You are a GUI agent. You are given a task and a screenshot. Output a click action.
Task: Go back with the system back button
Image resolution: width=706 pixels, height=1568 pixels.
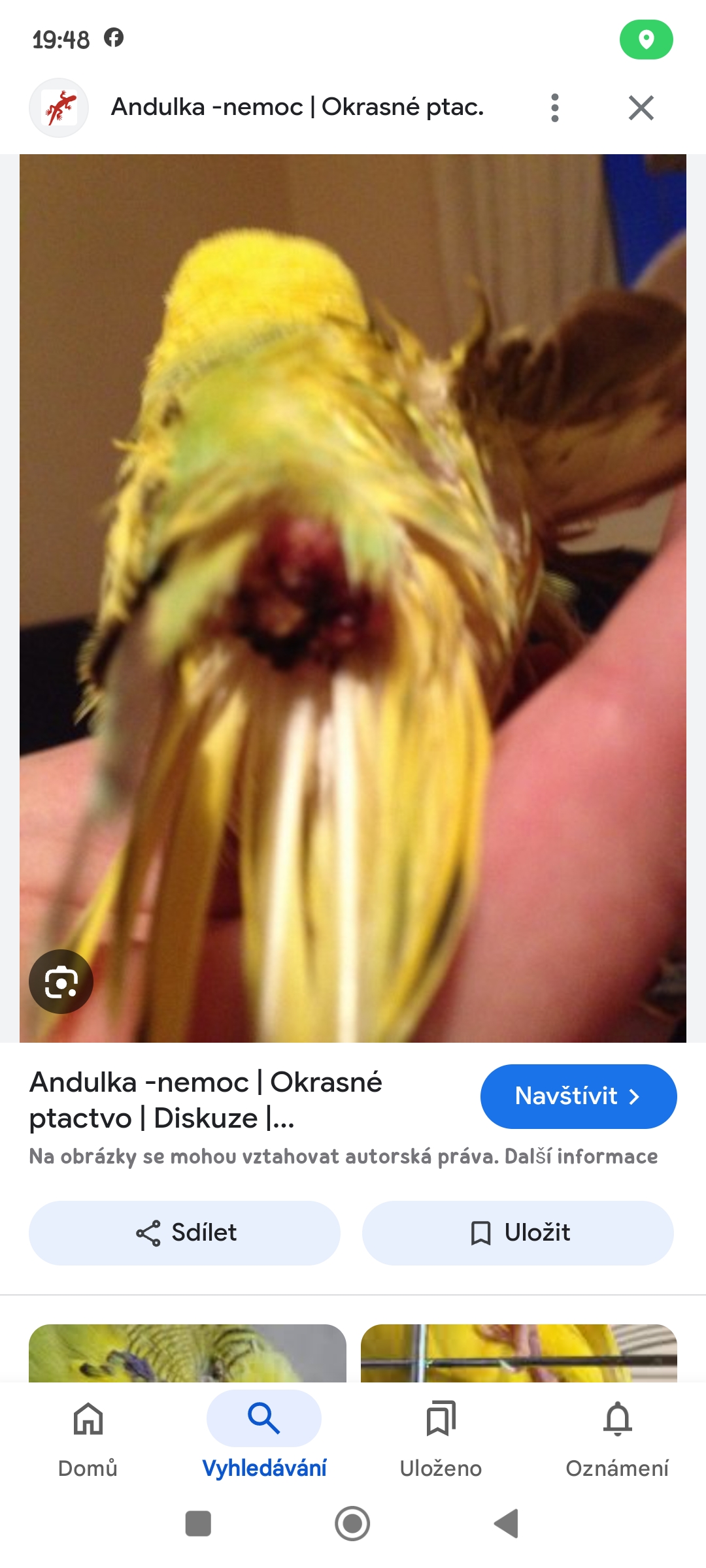[x=507, y=1524]
